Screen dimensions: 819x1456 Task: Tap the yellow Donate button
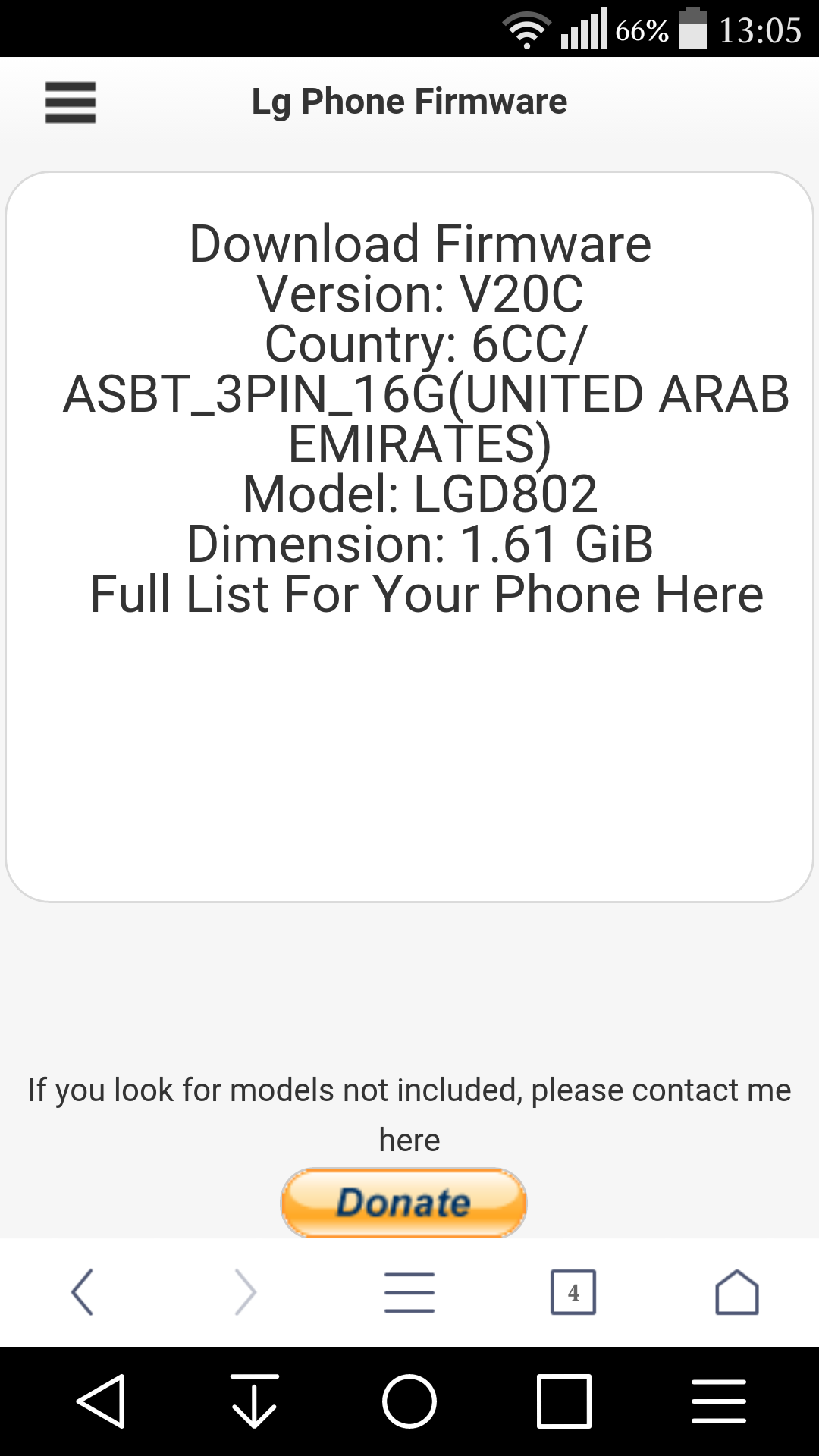point(403,1203)
